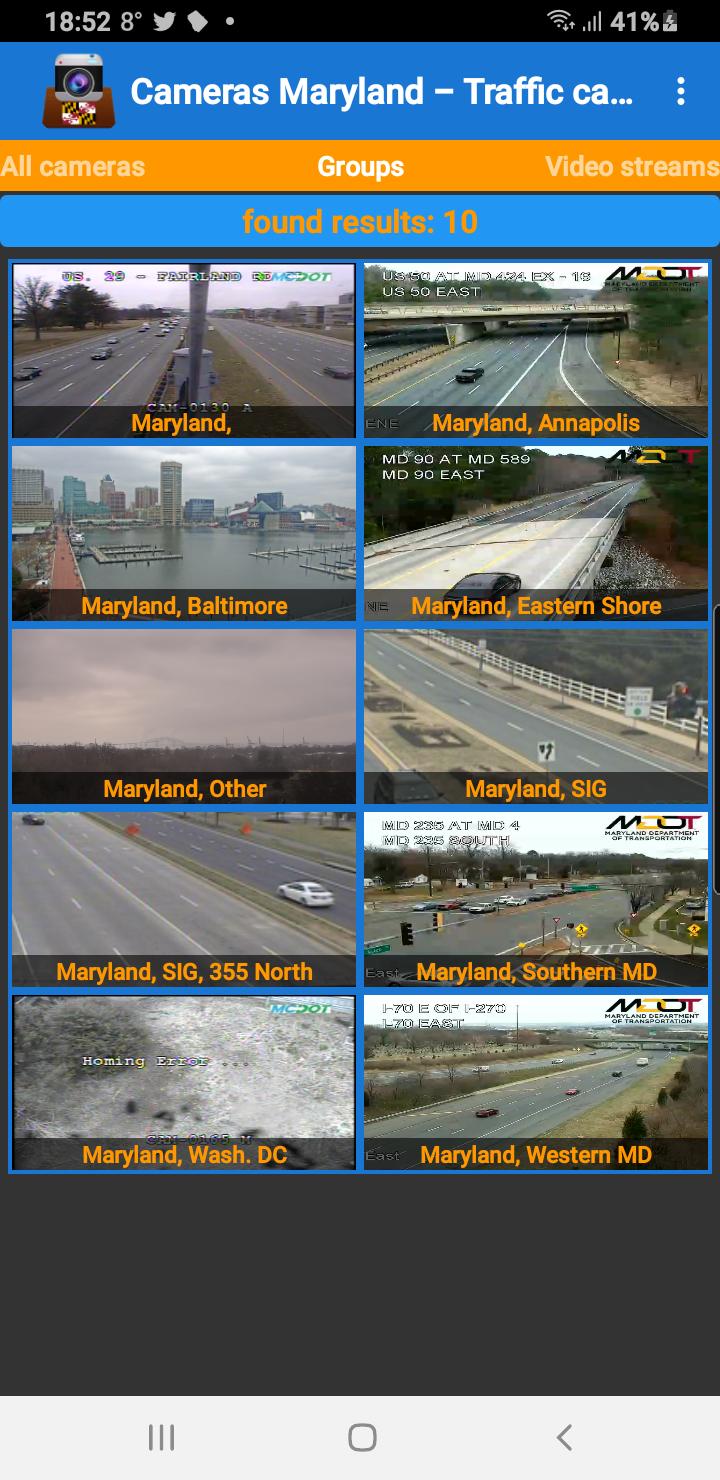
Task: Open the Maryland, Southern MD group
Action: 536,899
